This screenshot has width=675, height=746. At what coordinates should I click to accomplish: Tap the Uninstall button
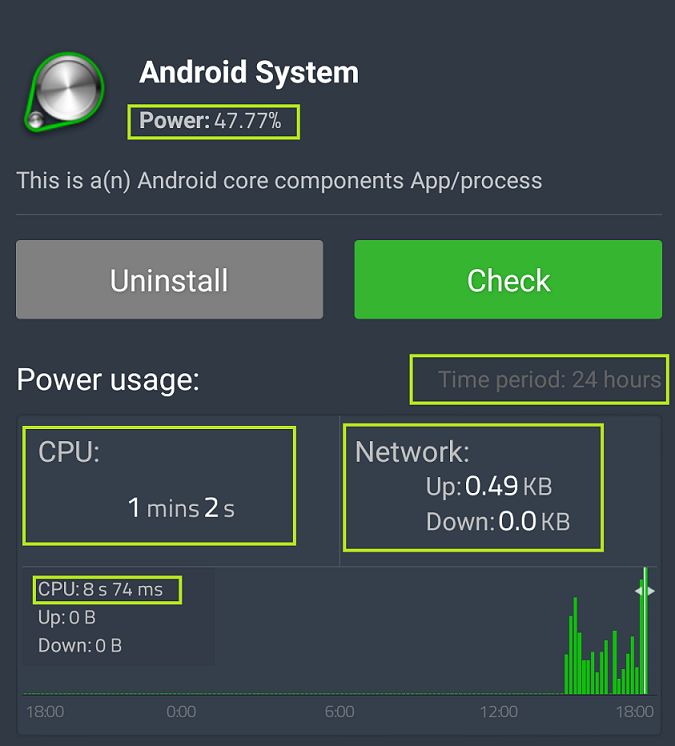pos(169,280)
